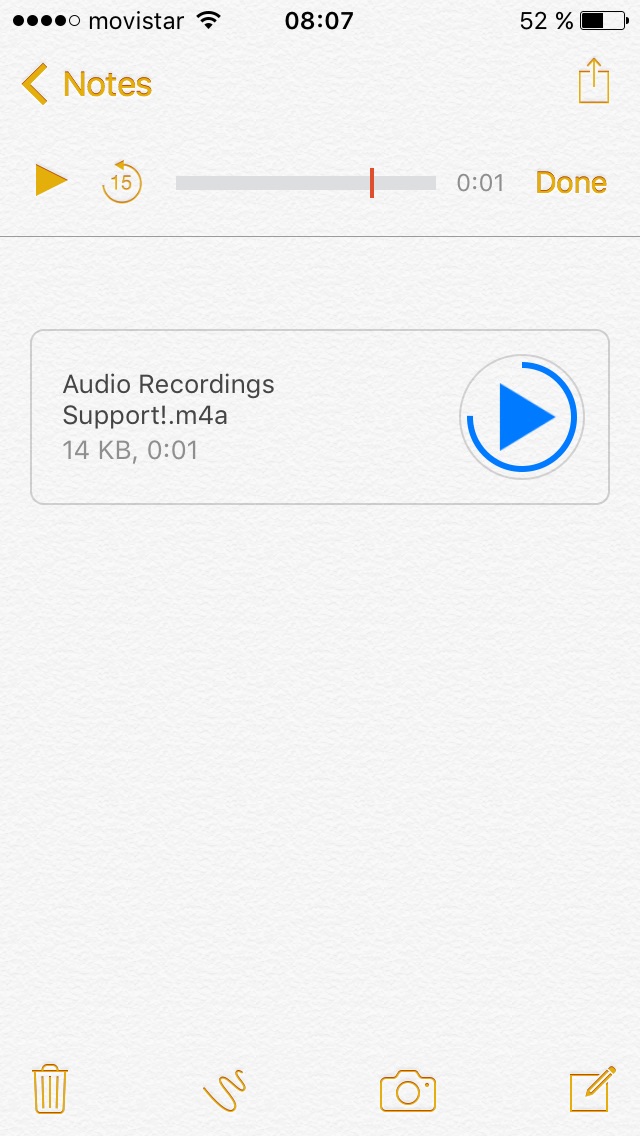The height and width of the screenshot is (1136, 640).
Task: Go back to Notes list
Action: 86,84
